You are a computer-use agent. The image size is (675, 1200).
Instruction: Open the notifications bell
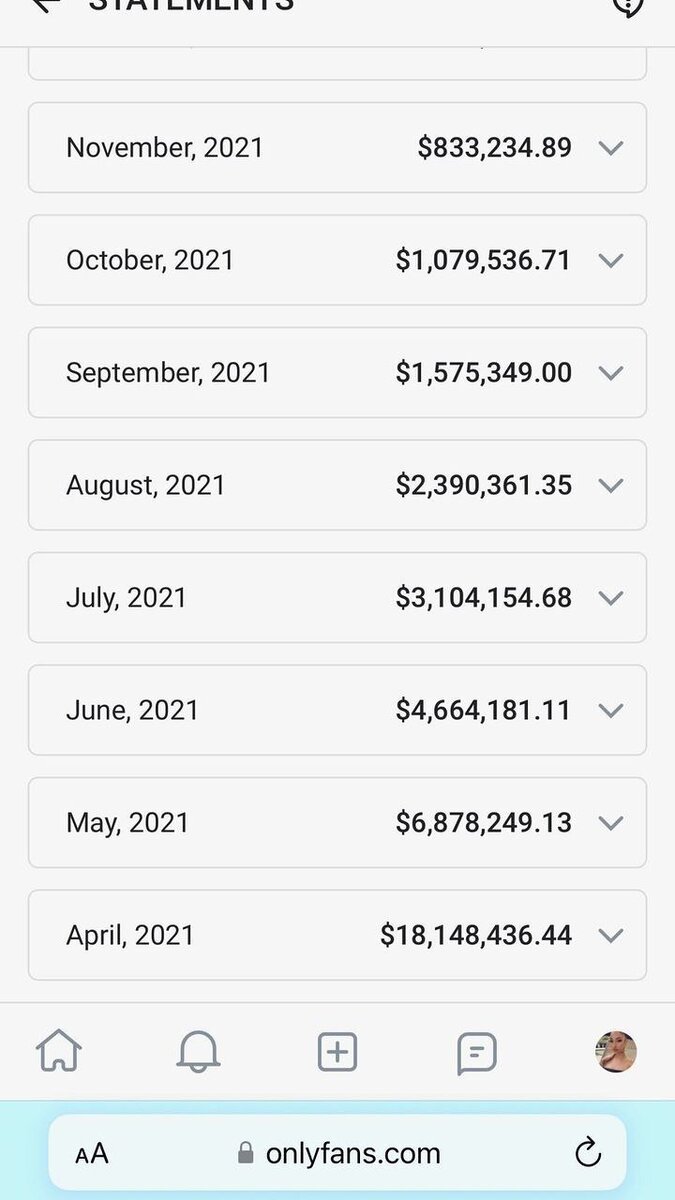pos(198,1052)
